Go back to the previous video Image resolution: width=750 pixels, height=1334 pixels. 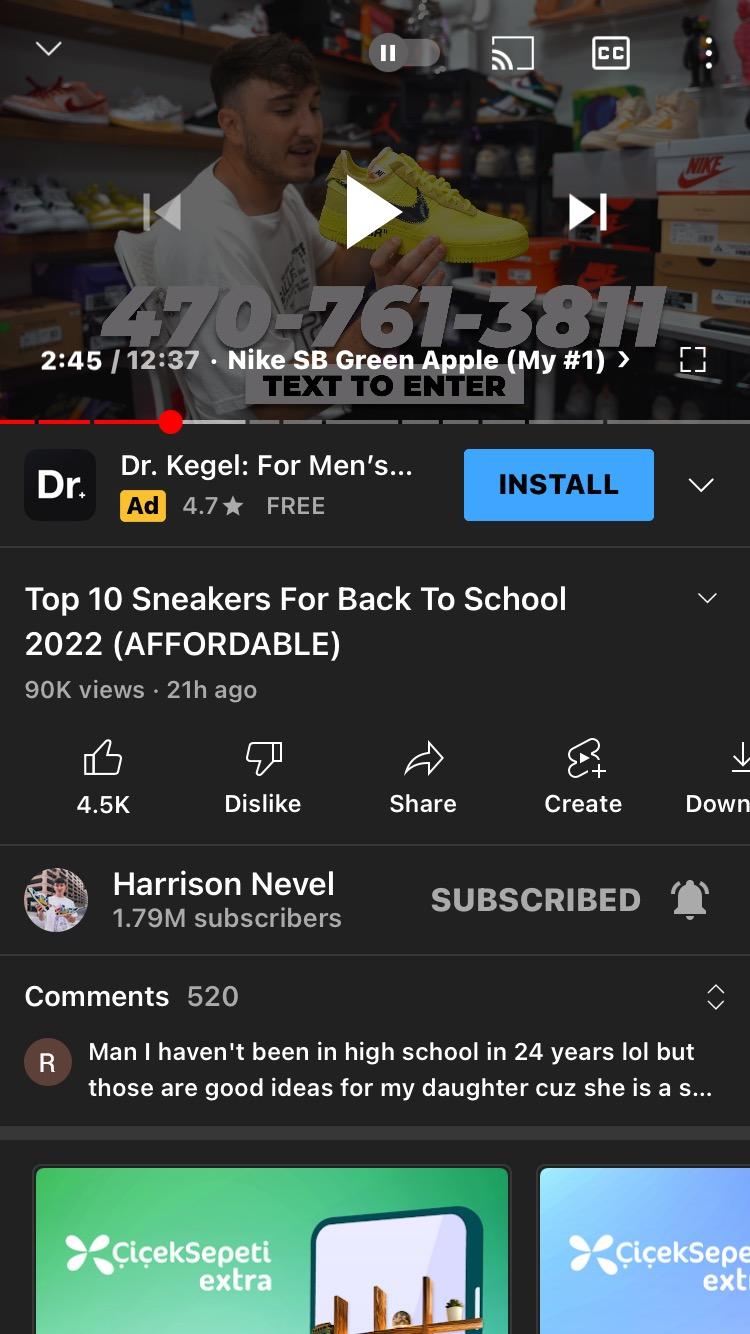coord(162,212)
